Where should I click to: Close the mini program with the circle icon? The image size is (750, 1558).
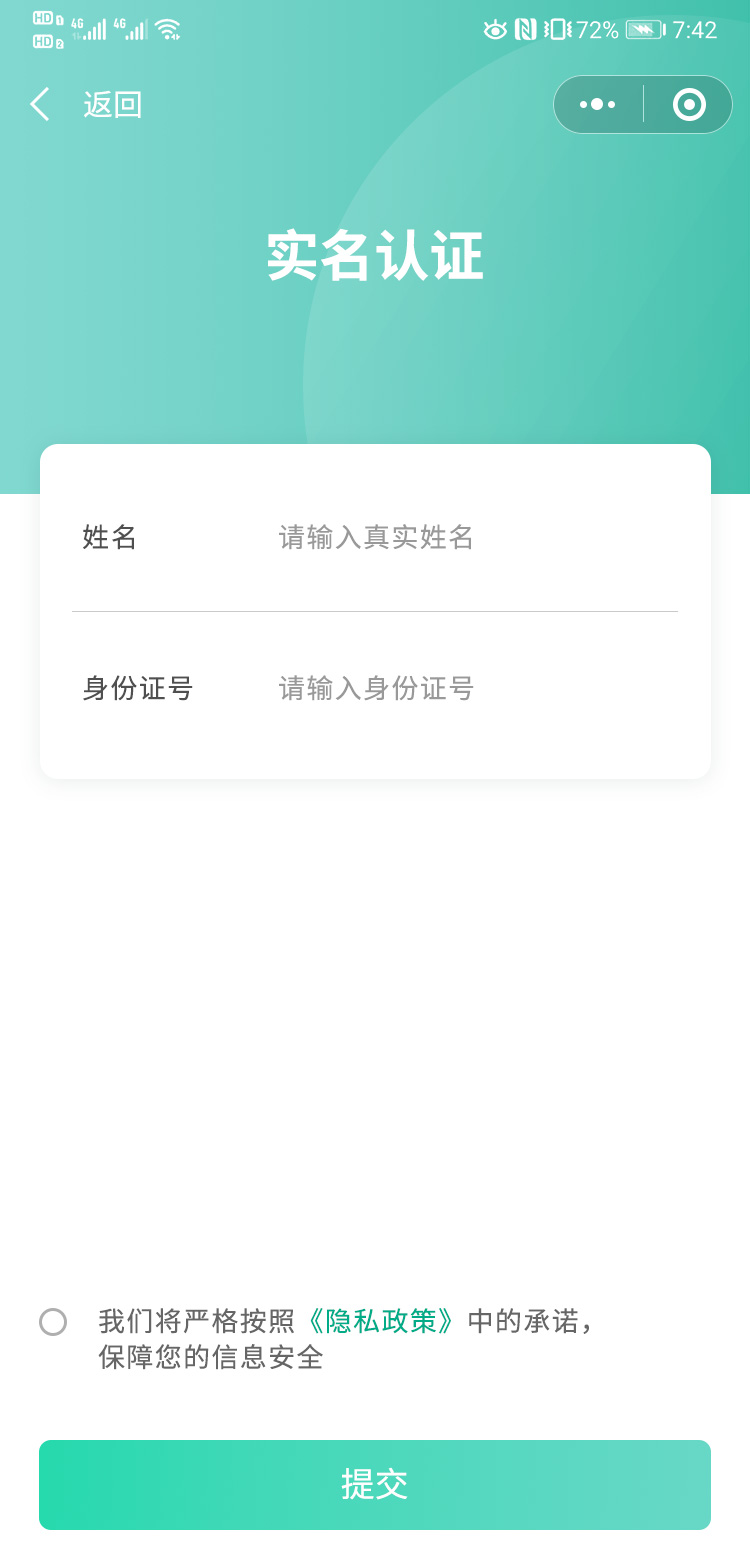(x=689, y=104)
